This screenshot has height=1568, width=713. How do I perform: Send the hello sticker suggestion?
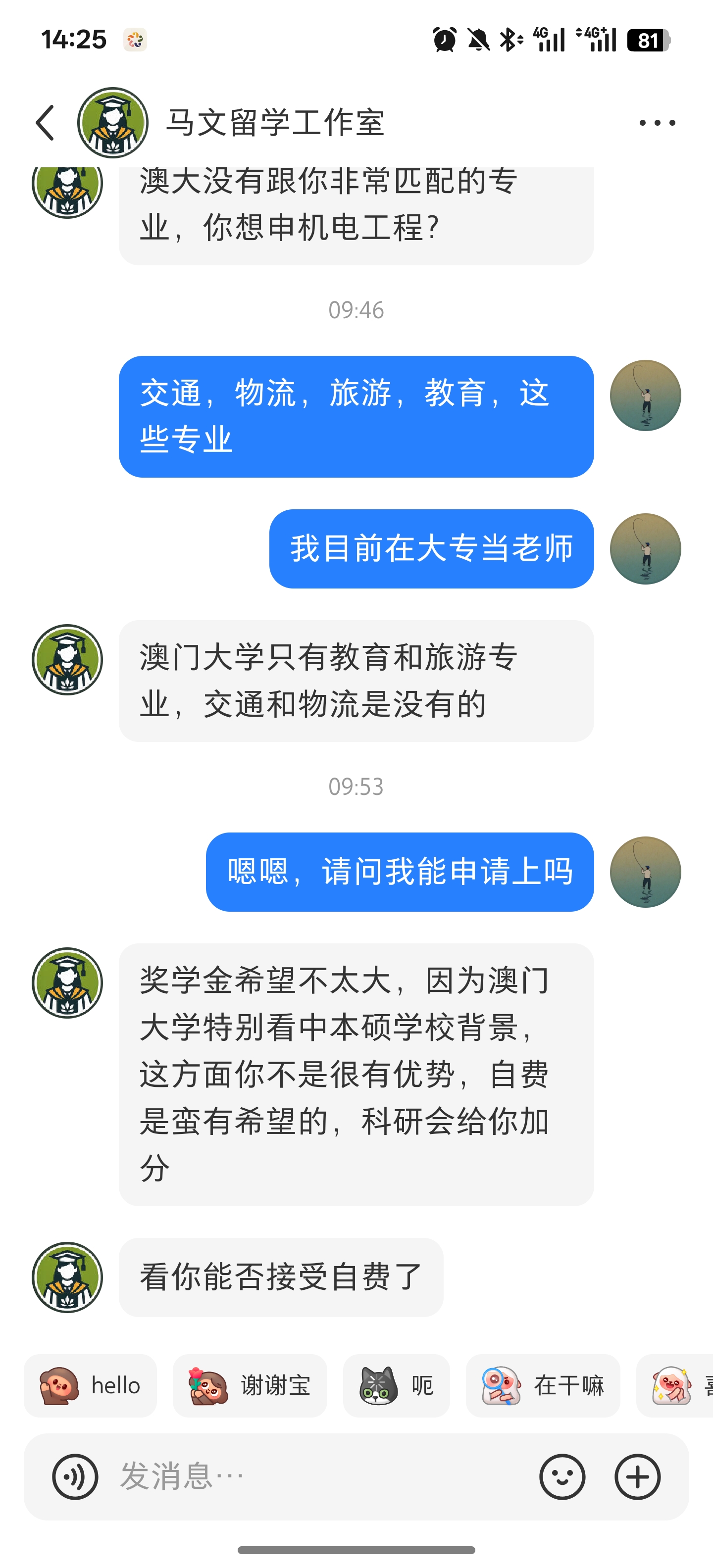(90, 1385)
